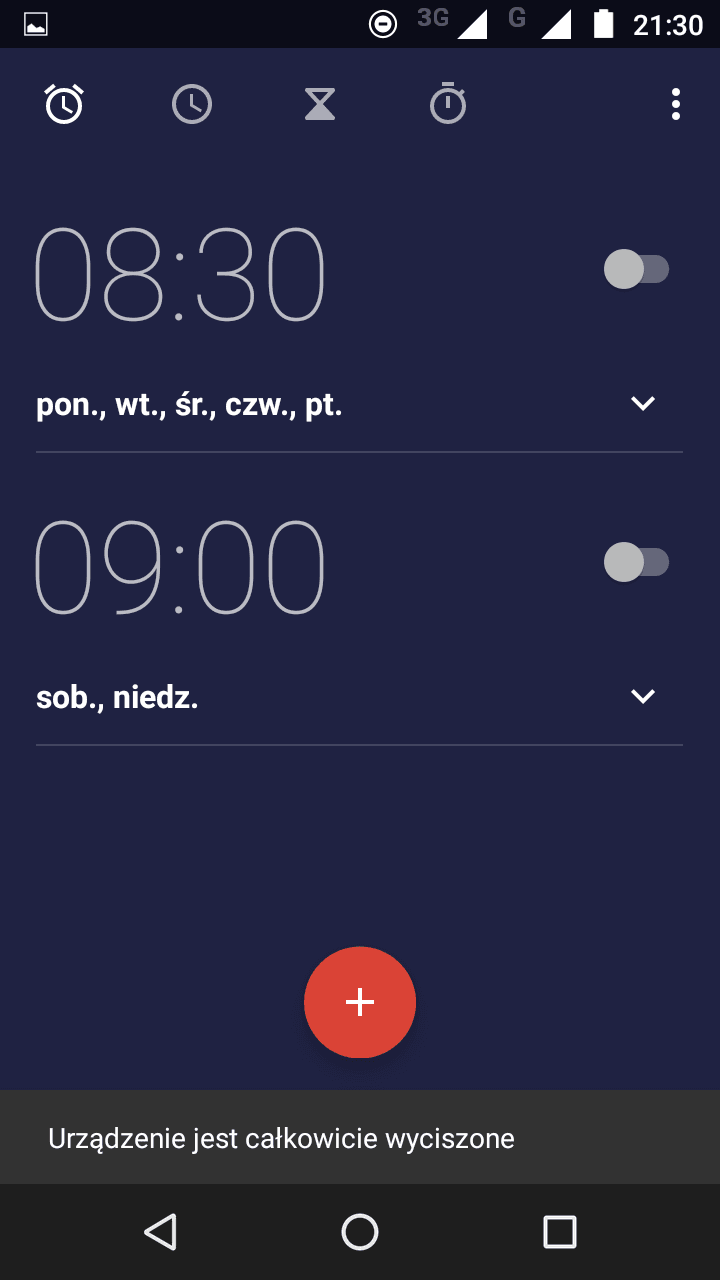Go back with the navigation bar
This screenshot has height=1280, width=720.
tap(160, 1232)
